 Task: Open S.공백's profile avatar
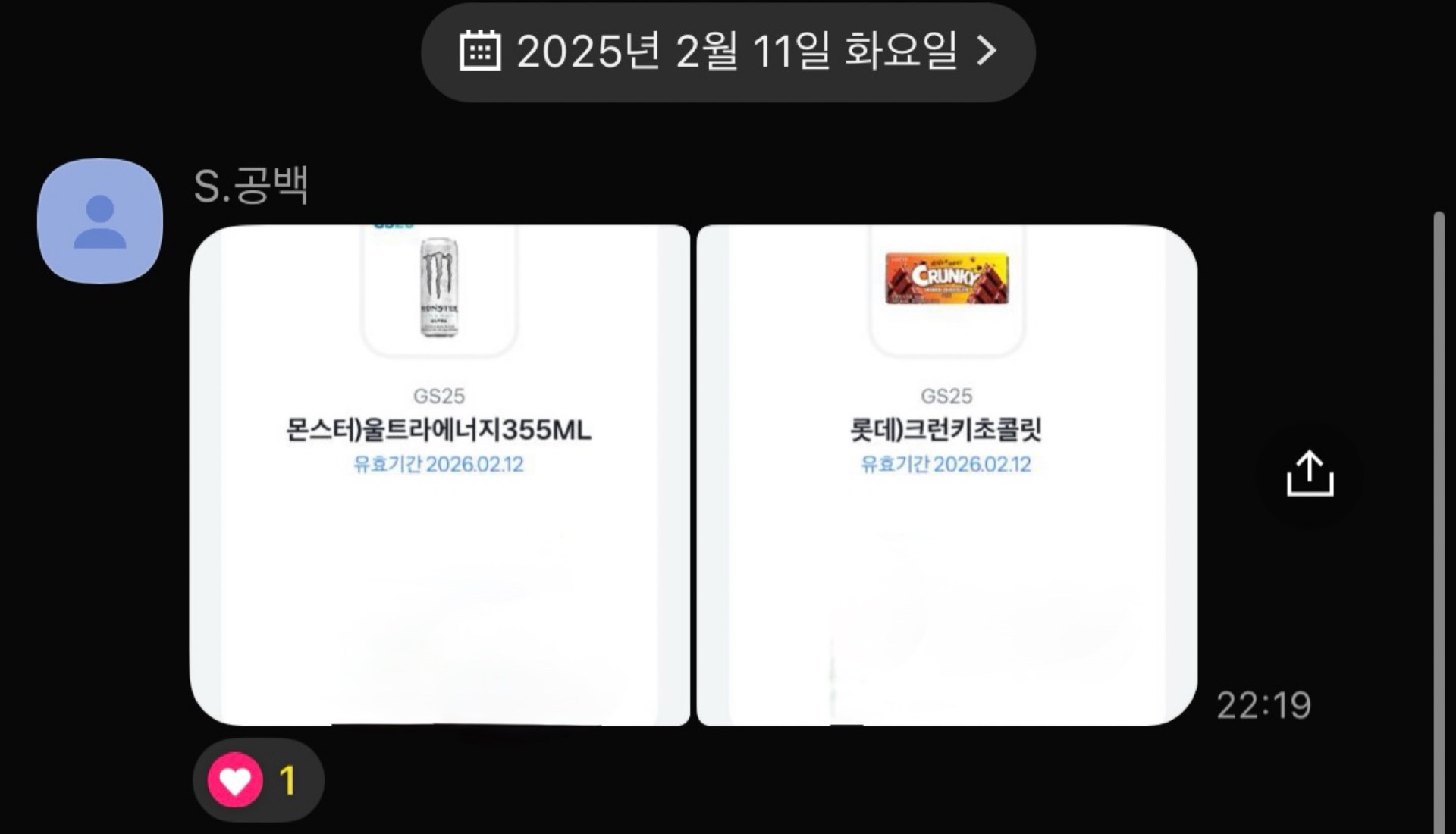(x=100, y=221)
